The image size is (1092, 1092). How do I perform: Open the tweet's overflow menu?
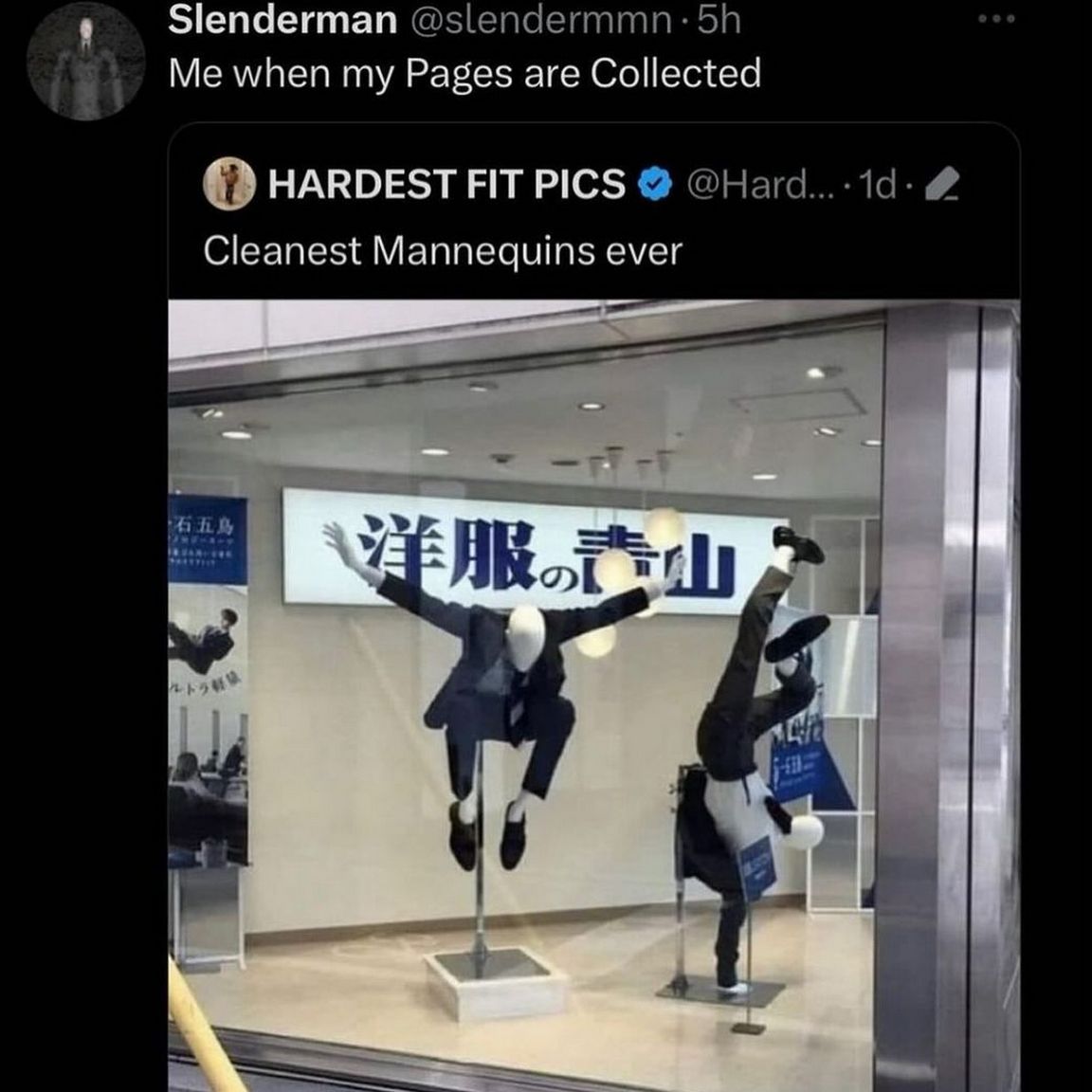996,18
